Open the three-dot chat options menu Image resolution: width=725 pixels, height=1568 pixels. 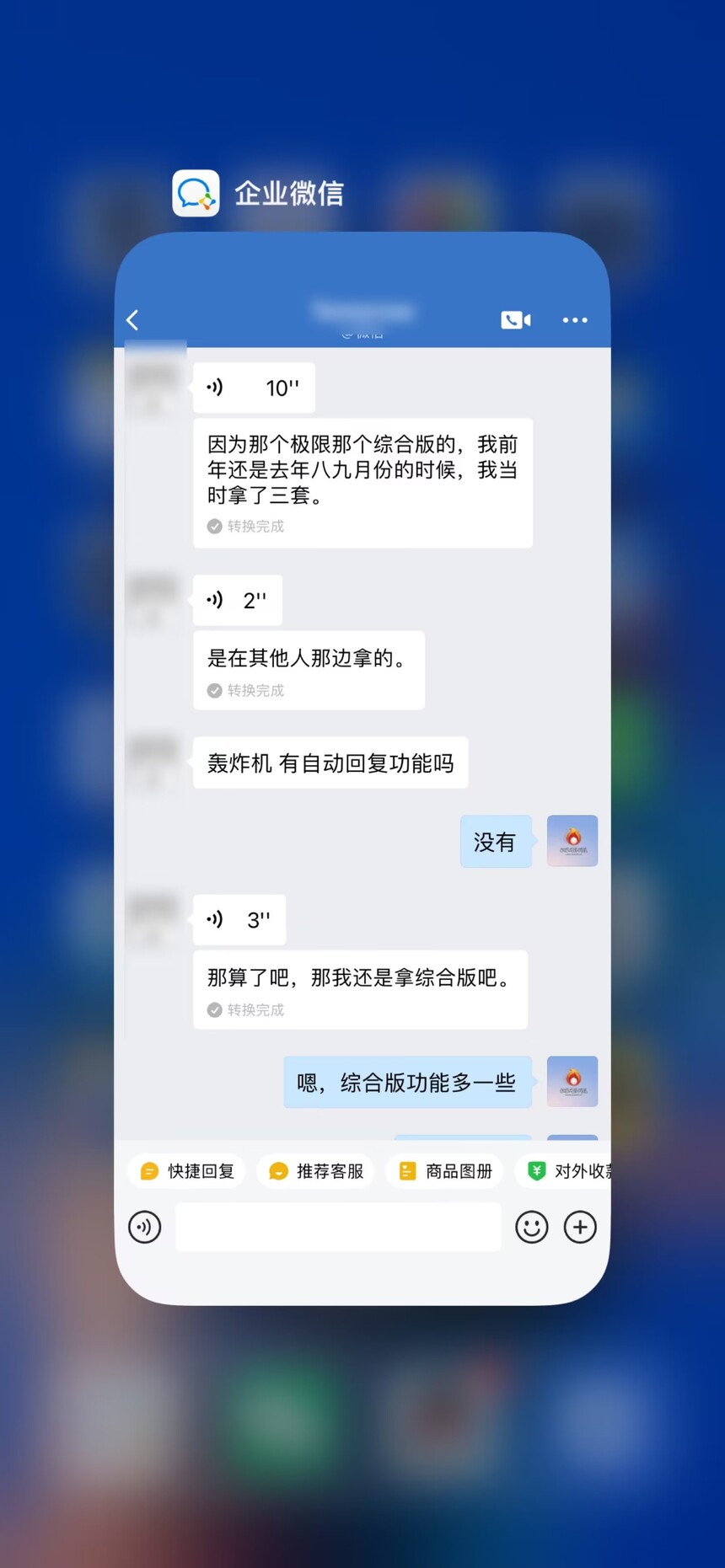coord(575,320)
